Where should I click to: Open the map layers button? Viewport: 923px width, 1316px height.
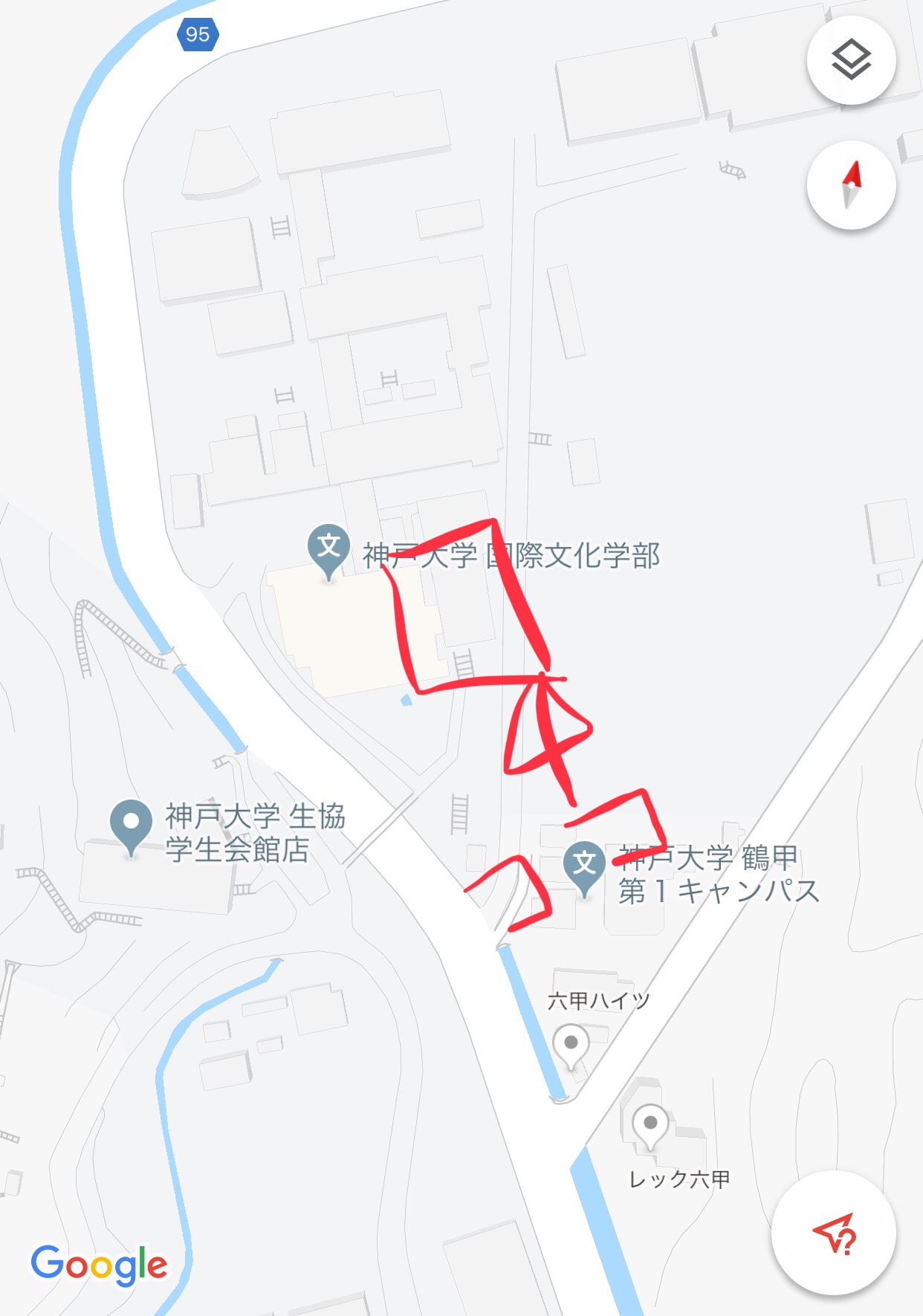click(x=851, y=60)
